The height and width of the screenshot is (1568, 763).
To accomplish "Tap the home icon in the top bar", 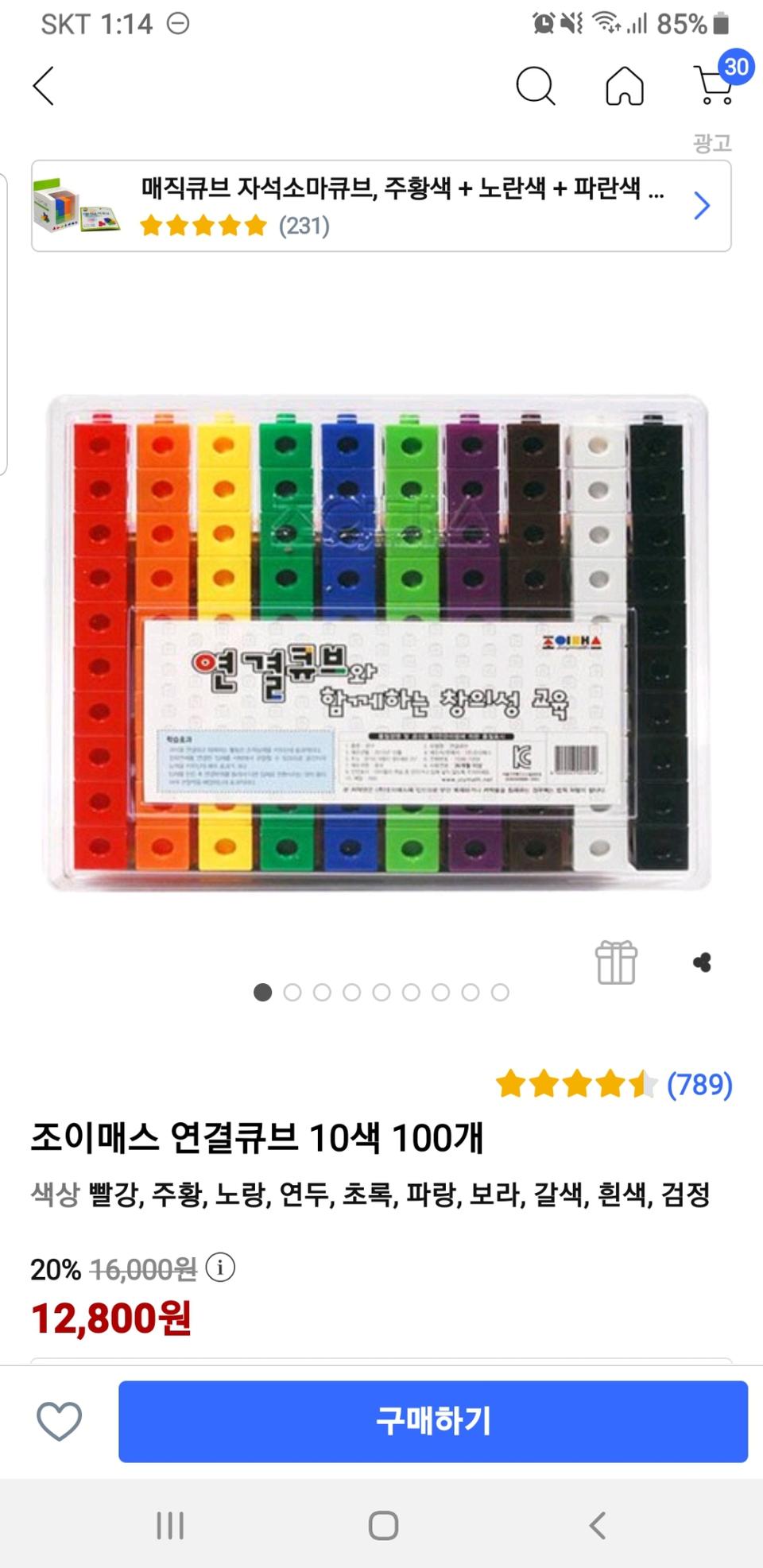I will [x=623, y=87].
